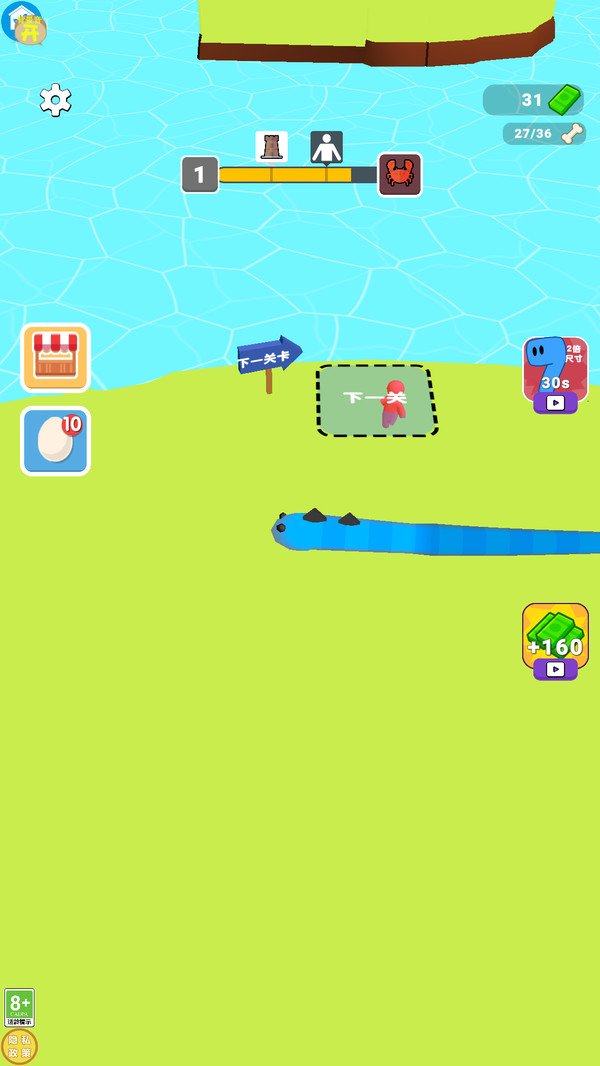Open the 8+ age rating notice

19,1007
